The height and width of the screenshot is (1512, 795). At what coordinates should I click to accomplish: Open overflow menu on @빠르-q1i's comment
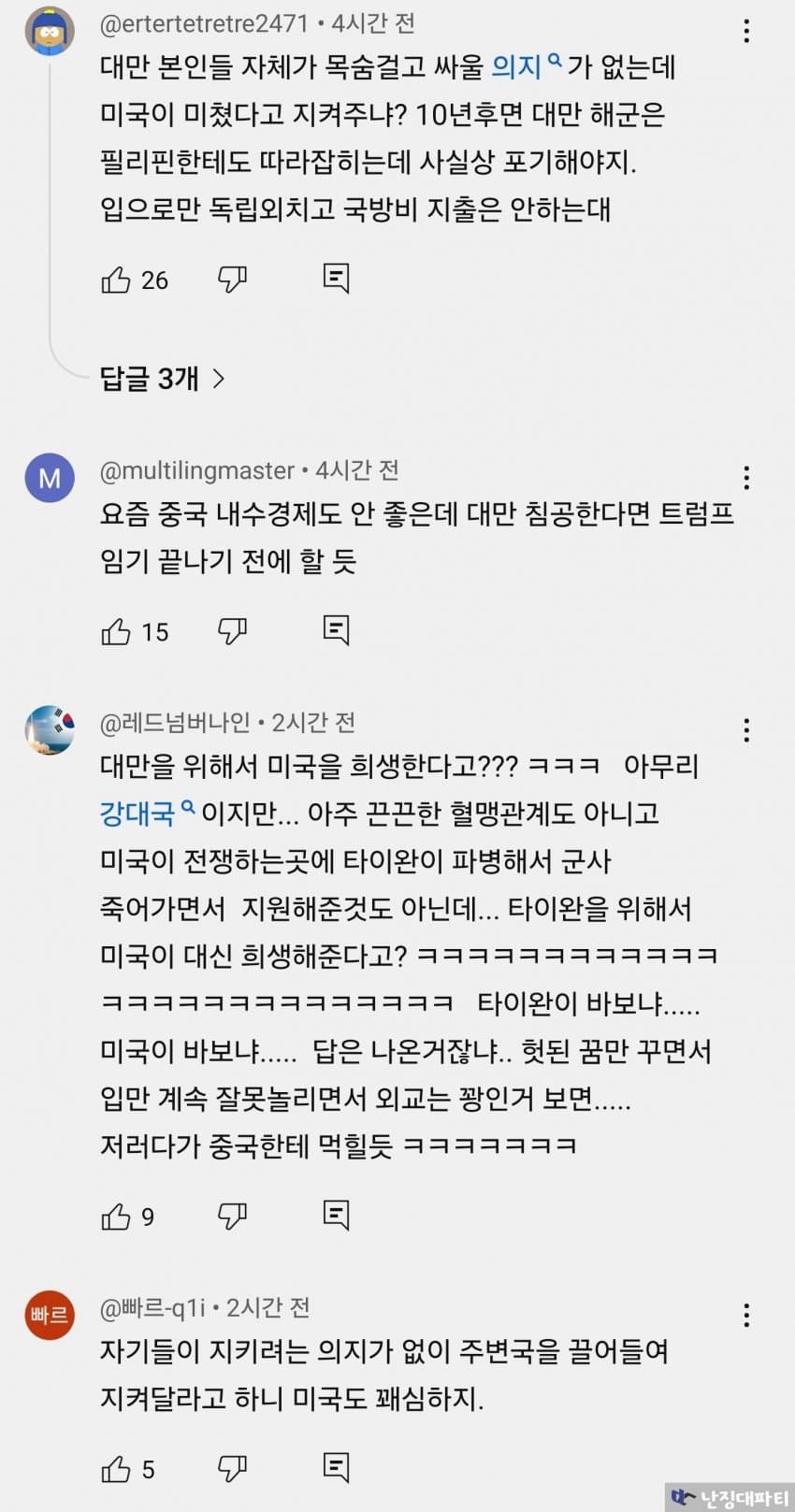pos(746,1316)
